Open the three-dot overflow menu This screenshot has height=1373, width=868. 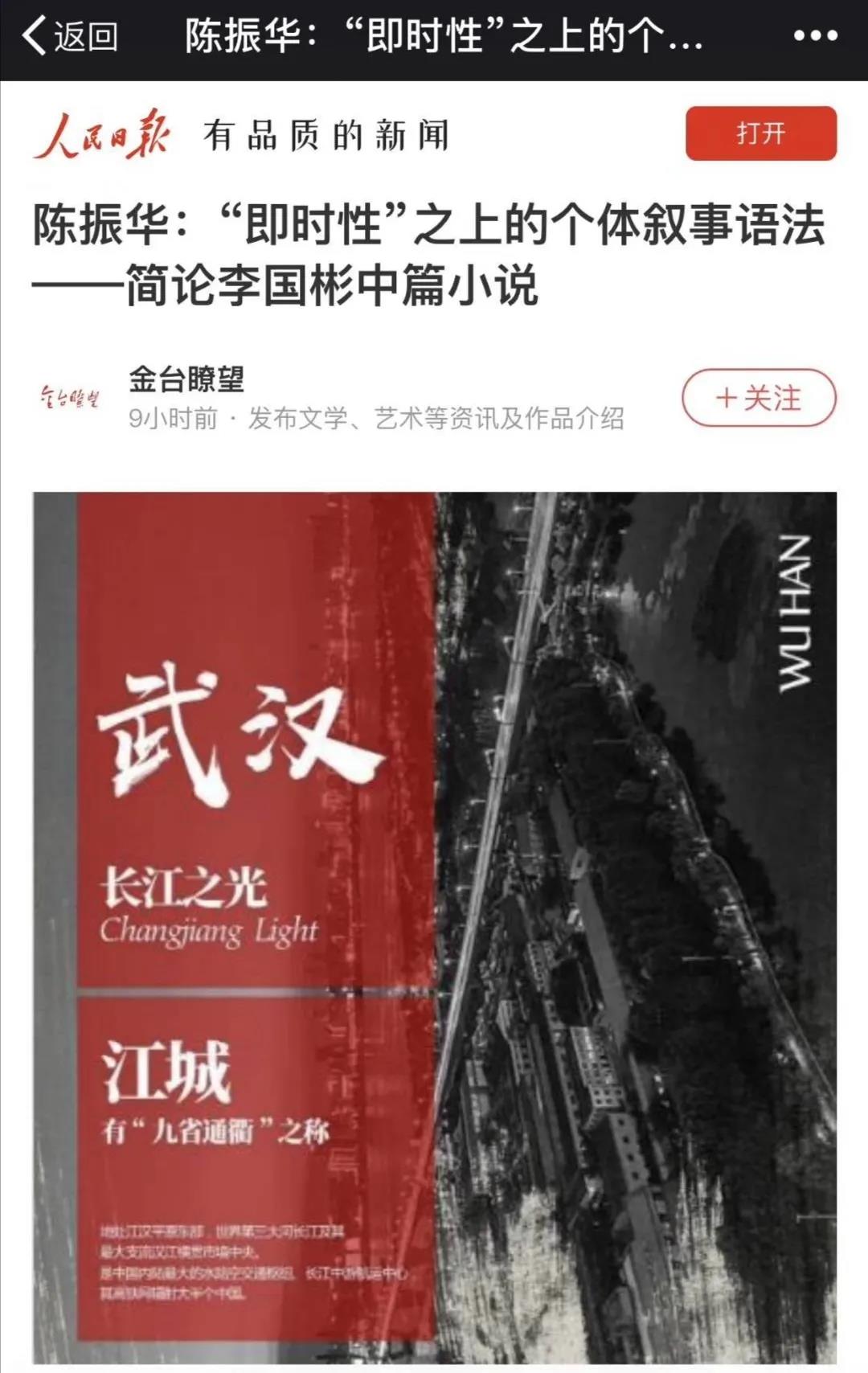815,37
